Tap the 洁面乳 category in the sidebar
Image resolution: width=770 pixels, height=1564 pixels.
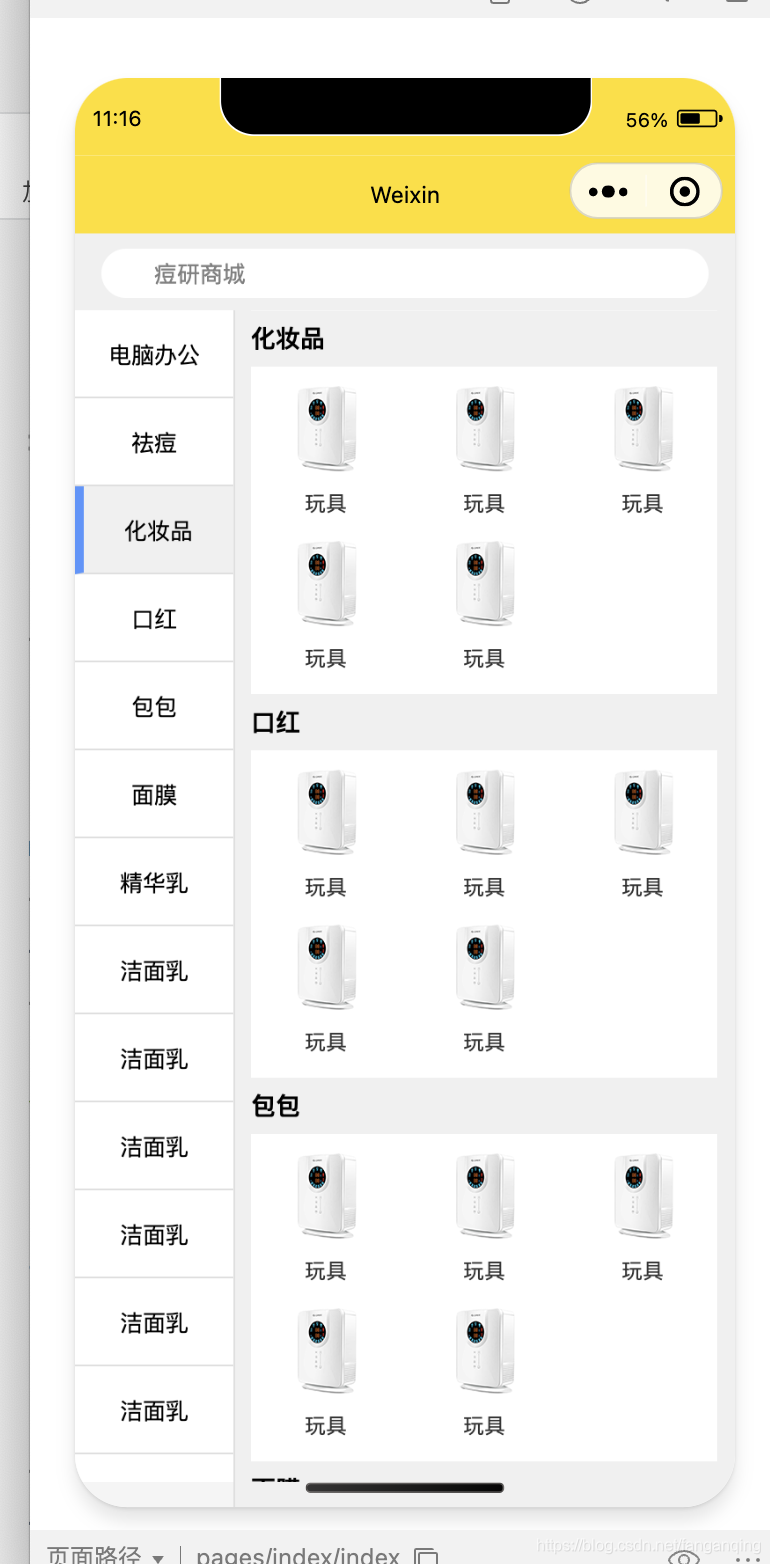[x=154, y=970]
